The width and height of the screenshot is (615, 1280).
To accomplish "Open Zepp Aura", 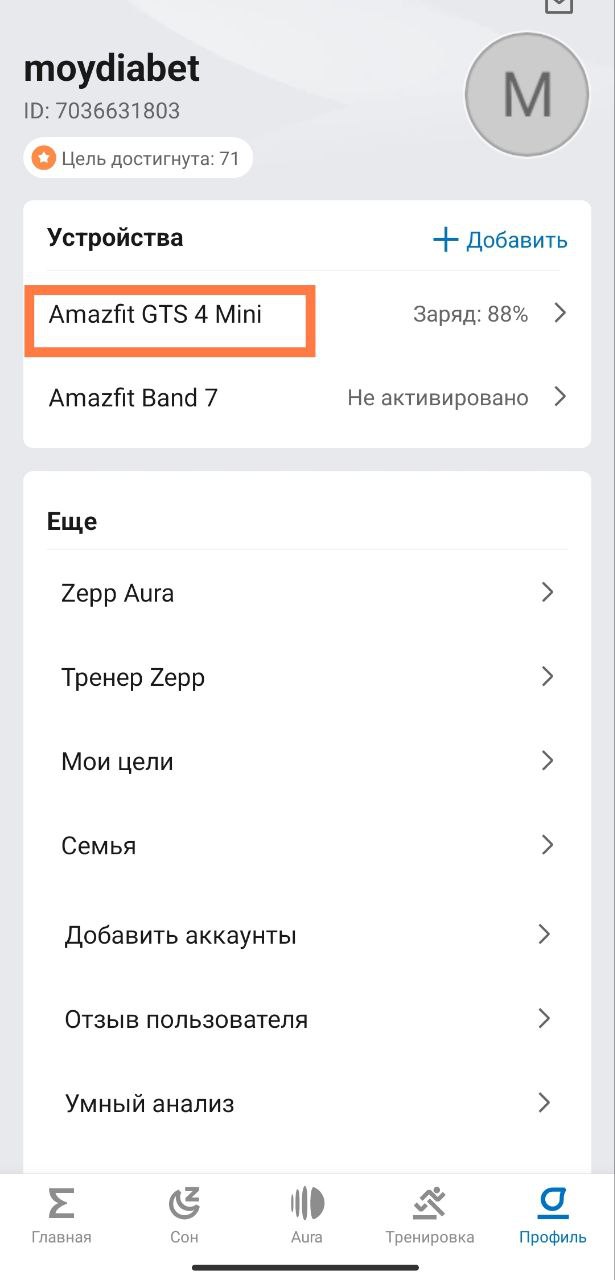I will 307,593.
